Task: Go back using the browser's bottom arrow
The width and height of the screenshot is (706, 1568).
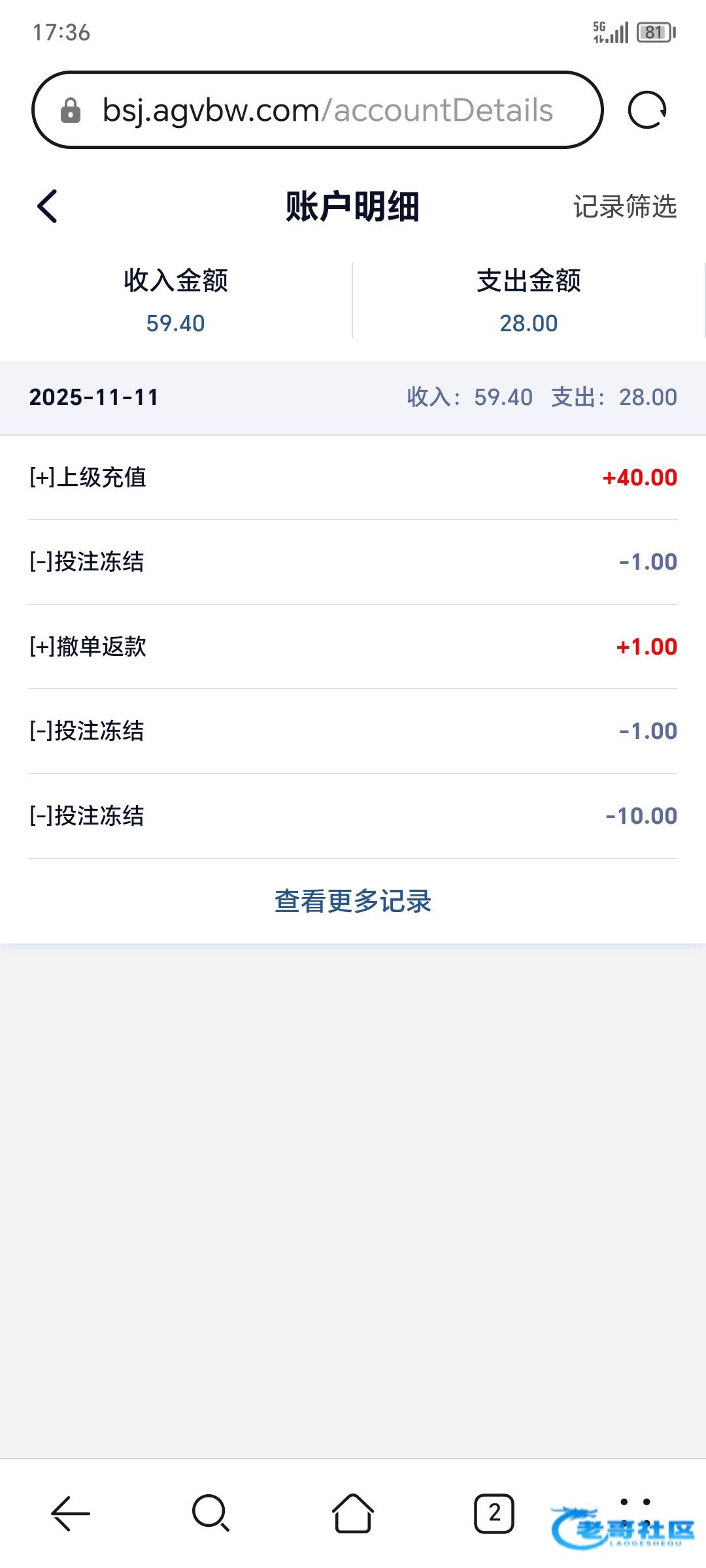Action: [71, 1513]
